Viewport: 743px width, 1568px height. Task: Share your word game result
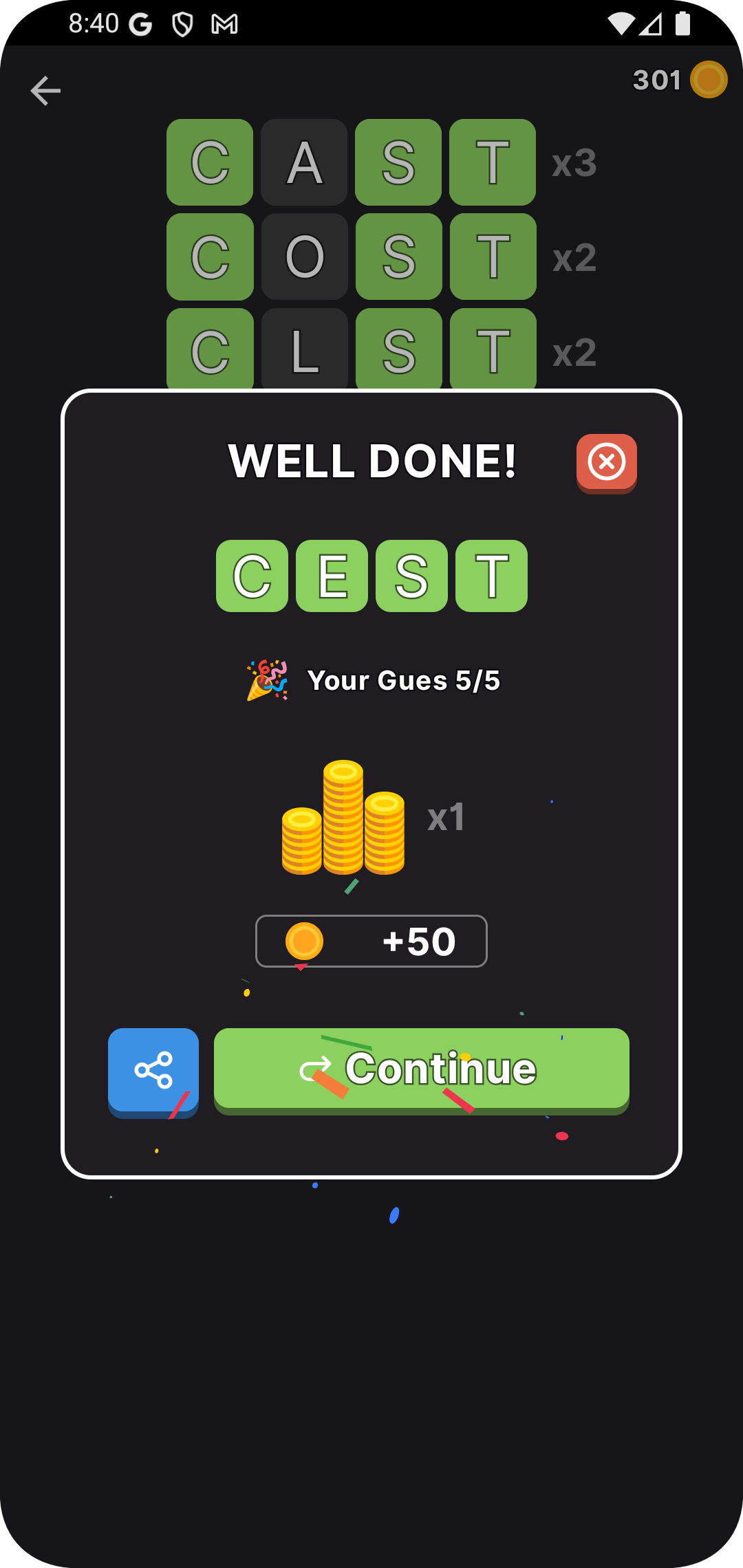[153, 1070]
